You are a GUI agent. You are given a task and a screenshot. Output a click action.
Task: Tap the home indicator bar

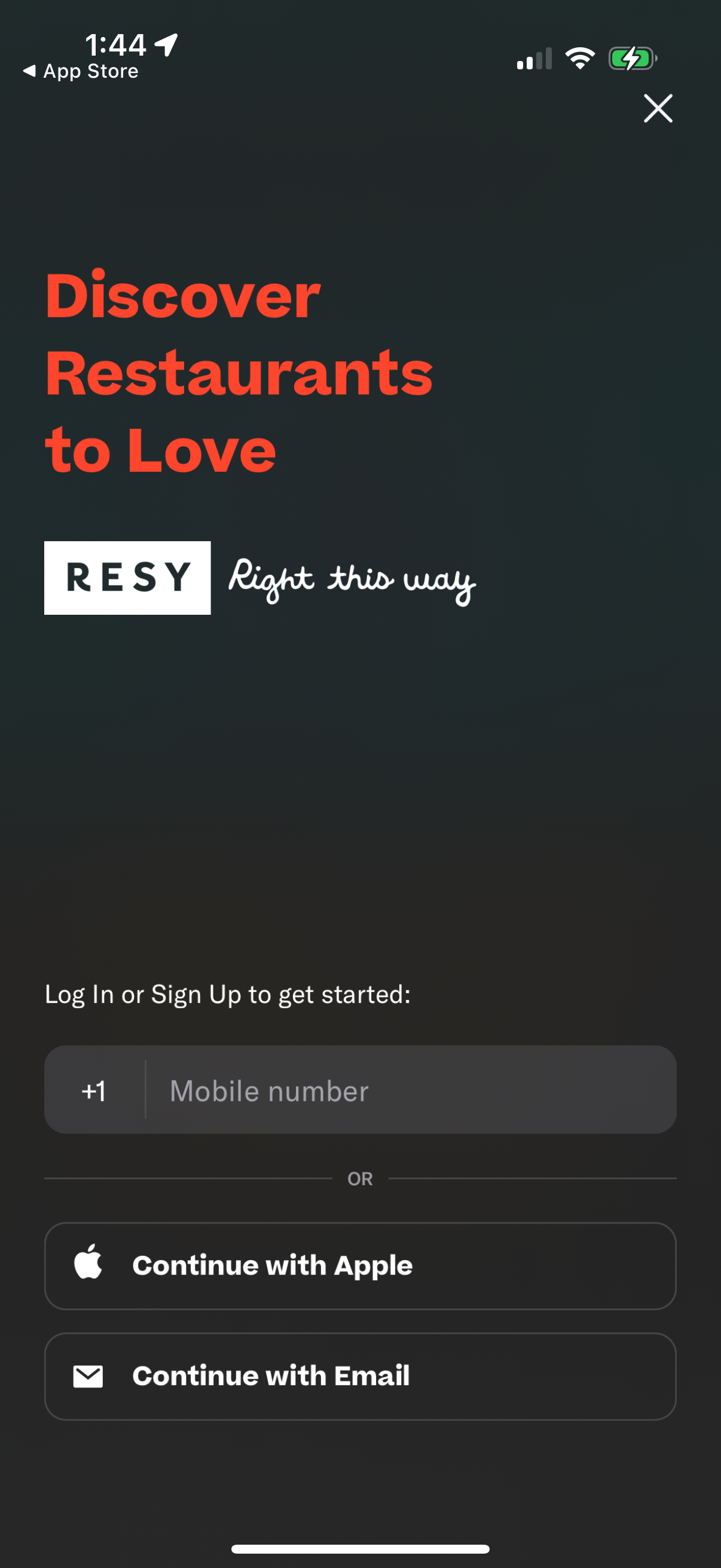360,1549
